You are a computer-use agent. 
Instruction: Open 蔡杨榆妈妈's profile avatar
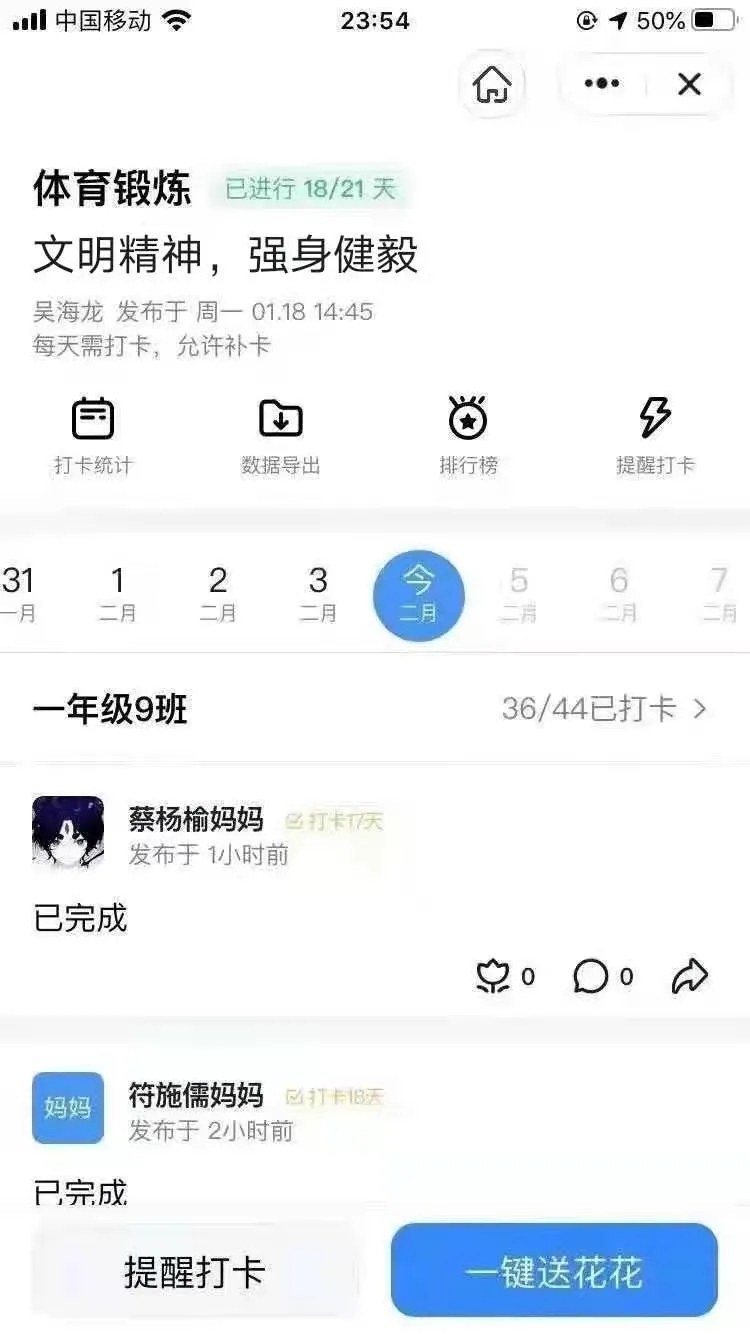point(68,832)
